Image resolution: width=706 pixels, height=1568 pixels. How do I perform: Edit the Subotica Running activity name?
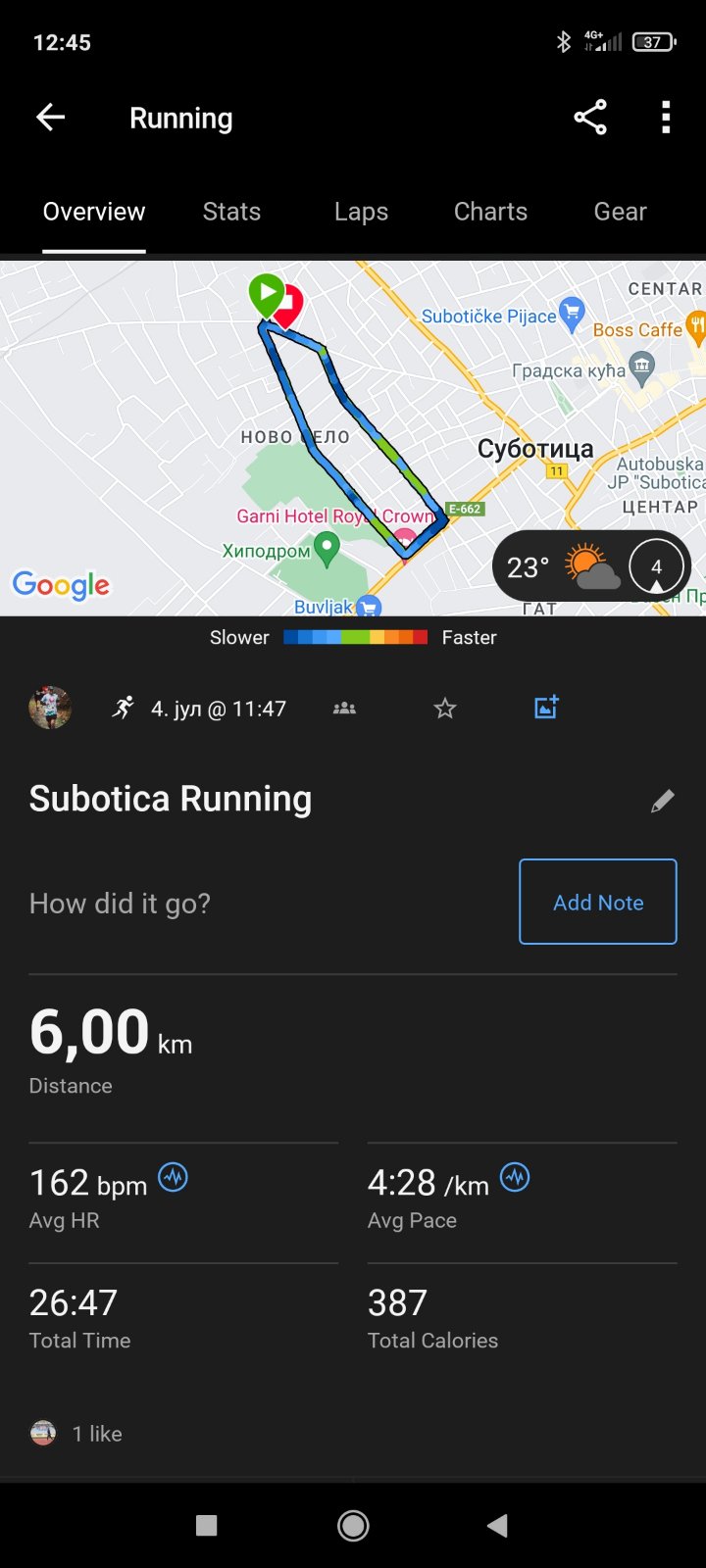(x=663, y=801)
